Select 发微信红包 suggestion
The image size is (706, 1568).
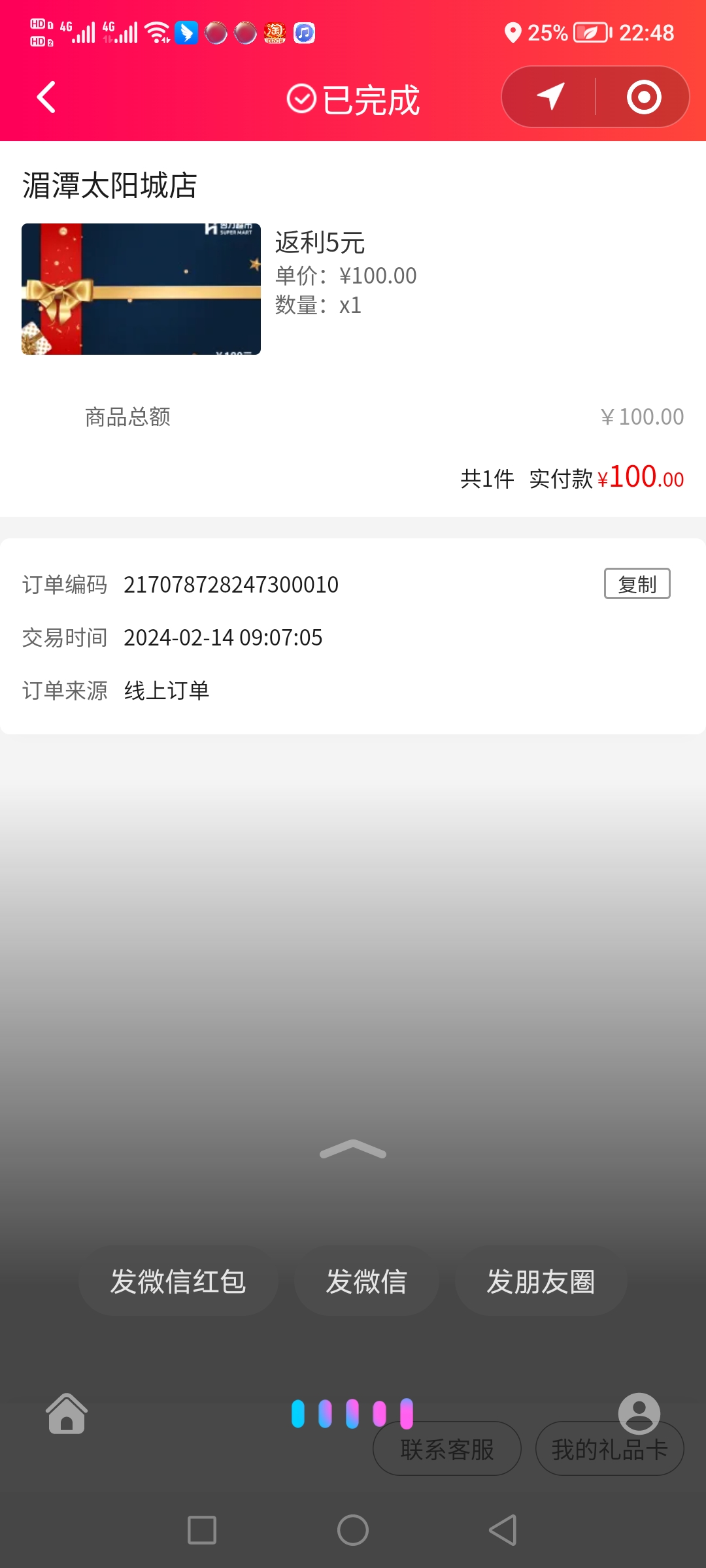[x=178, y=1282]
